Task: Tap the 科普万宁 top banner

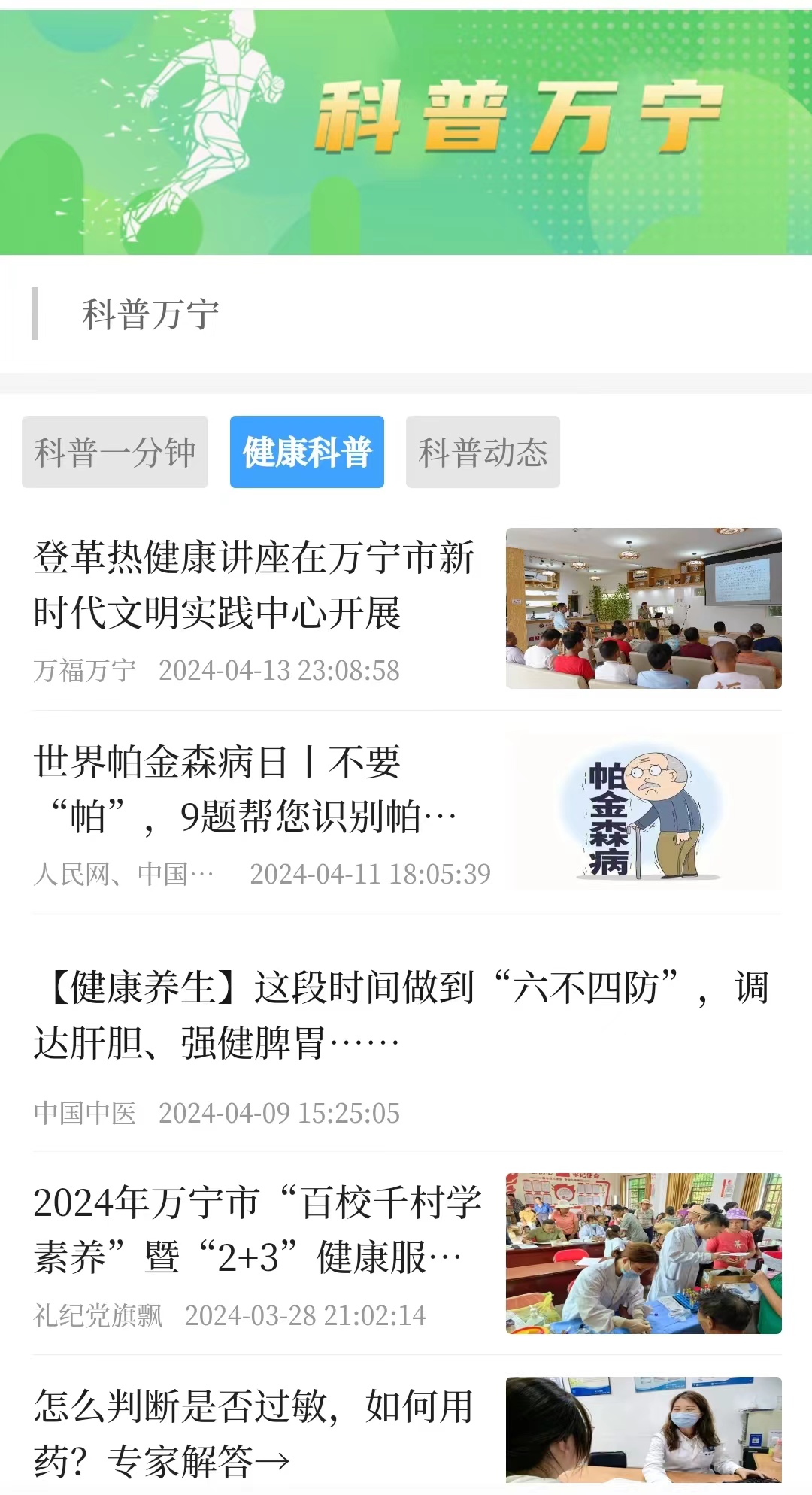Action: 406,132
